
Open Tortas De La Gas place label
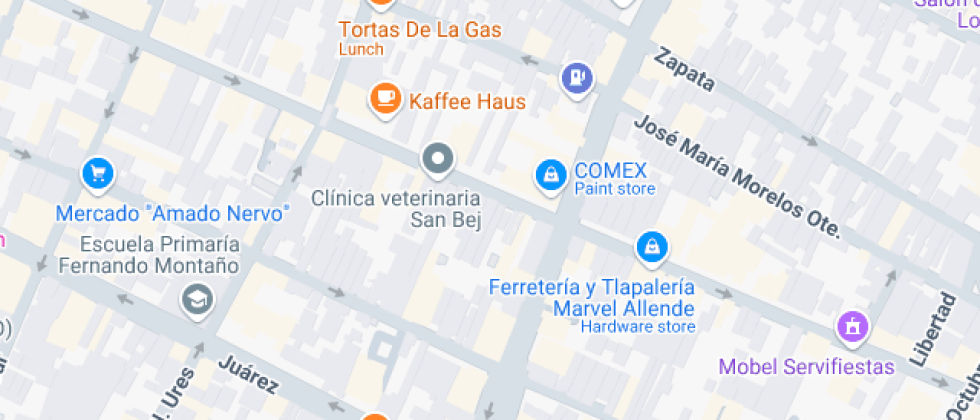[419, 29]
